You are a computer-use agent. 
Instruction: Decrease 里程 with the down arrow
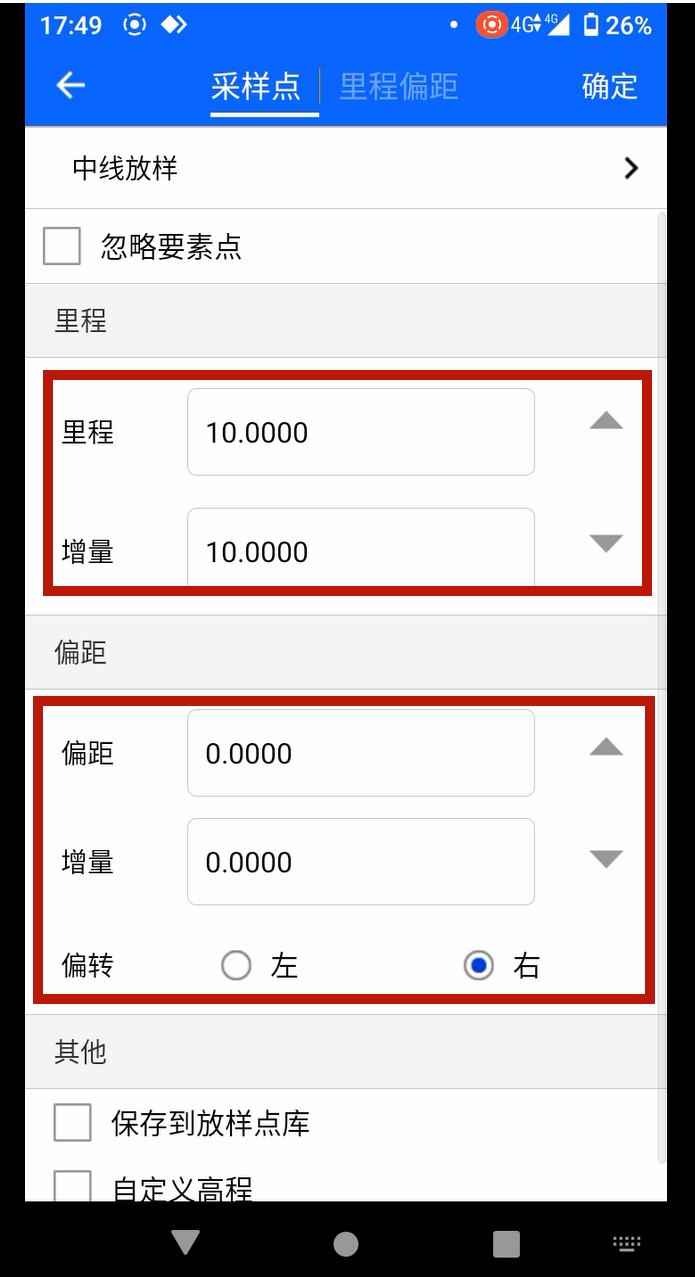click(606, 543)
